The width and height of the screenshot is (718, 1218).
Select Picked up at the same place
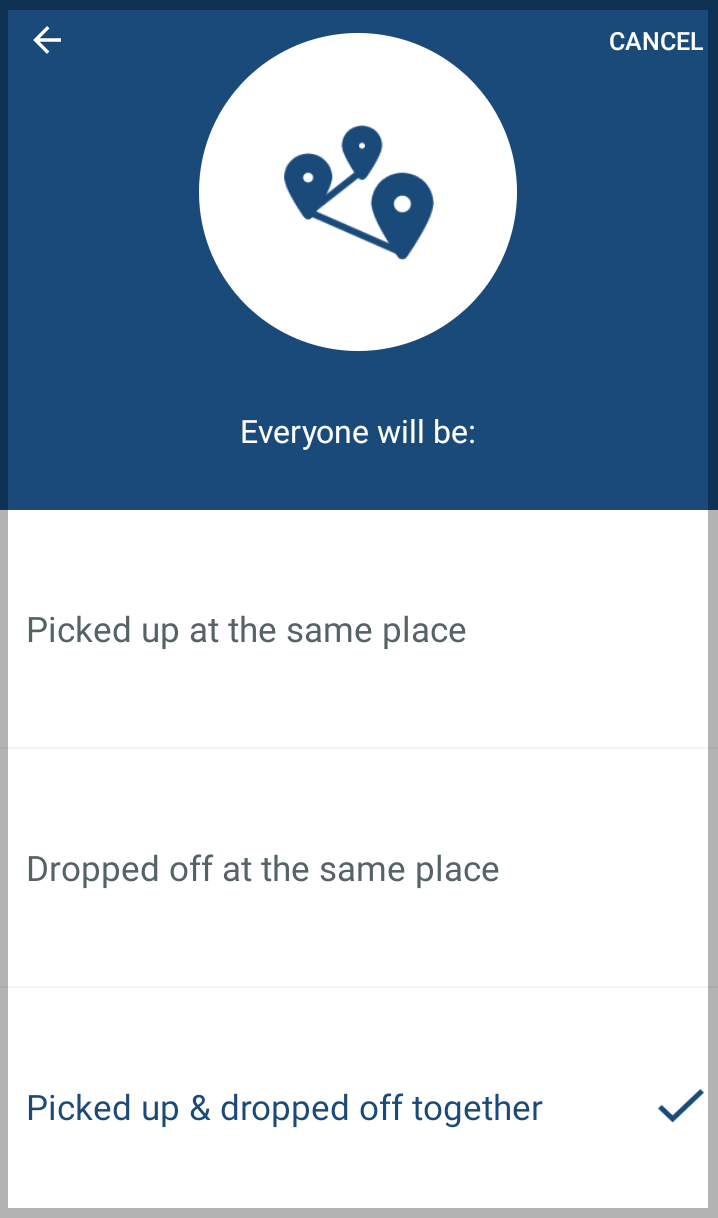[x=247, y=631]
